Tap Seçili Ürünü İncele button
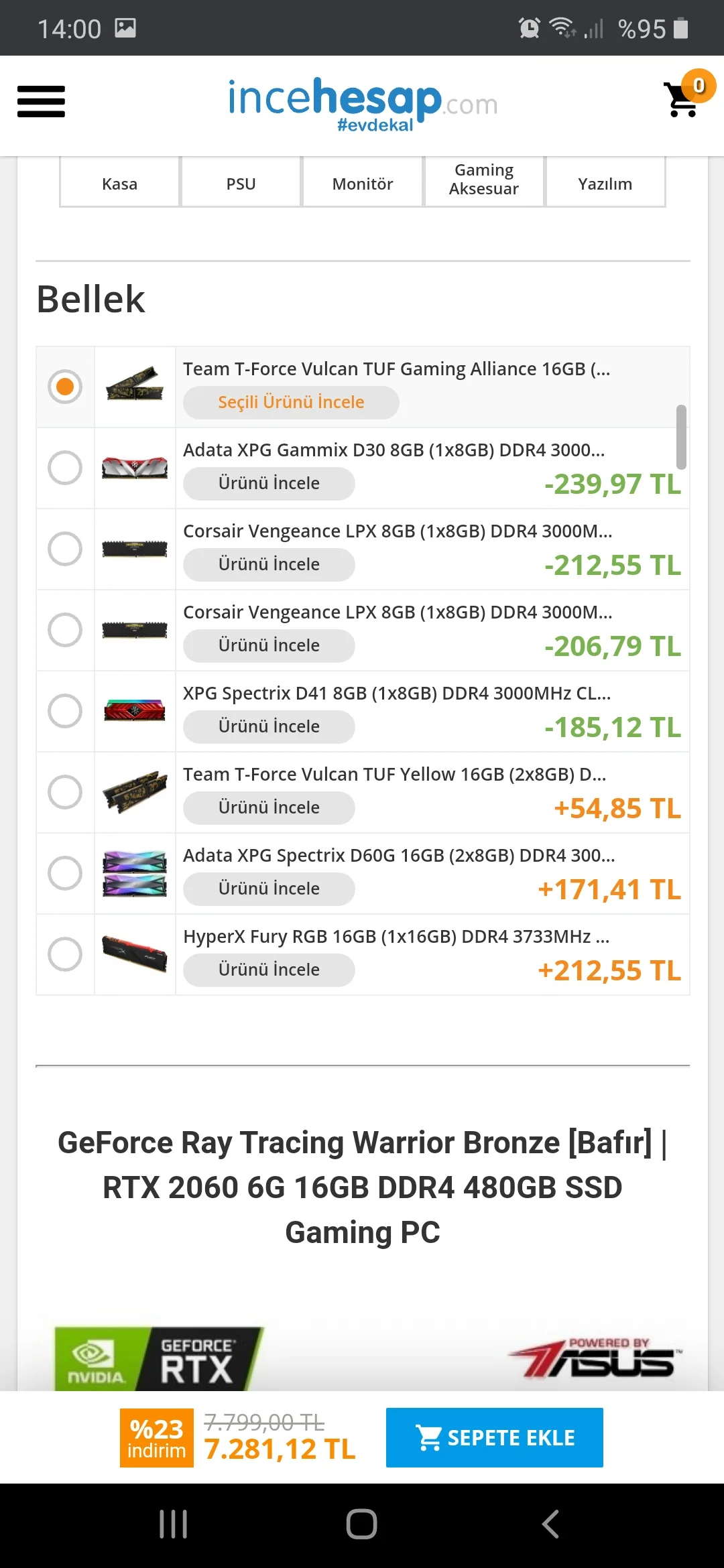Viewport: 724px width, 1568px height. point(291,402)
